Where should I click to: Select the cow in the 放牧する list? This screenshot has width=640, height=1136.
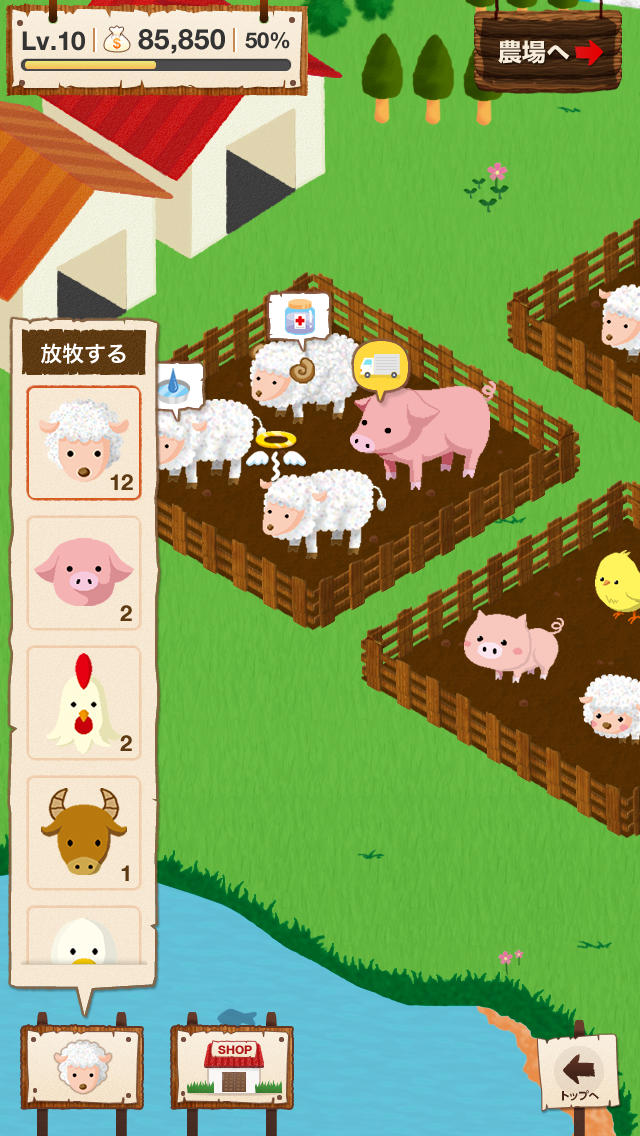click(x=84, y=832)
